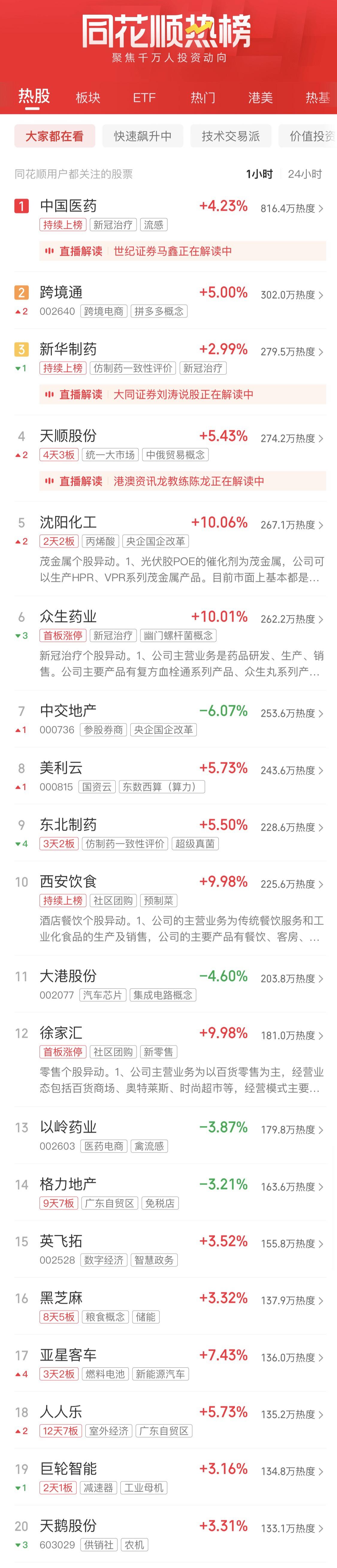Open stock 格力地产 details
The image size is (337, 1568).
pos(68,1185)
